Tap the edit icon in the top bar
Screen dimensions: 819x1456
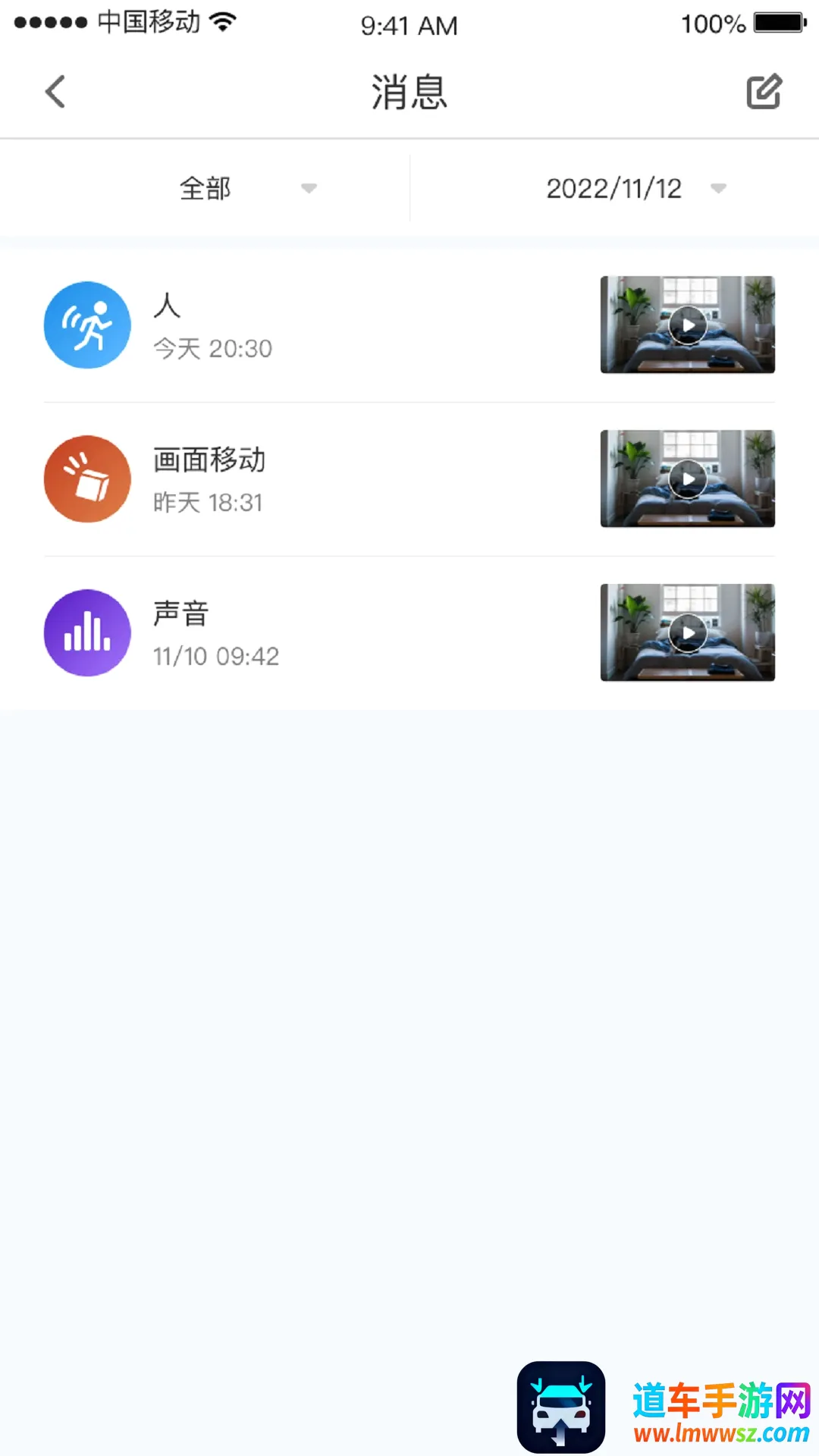[764, 92]
